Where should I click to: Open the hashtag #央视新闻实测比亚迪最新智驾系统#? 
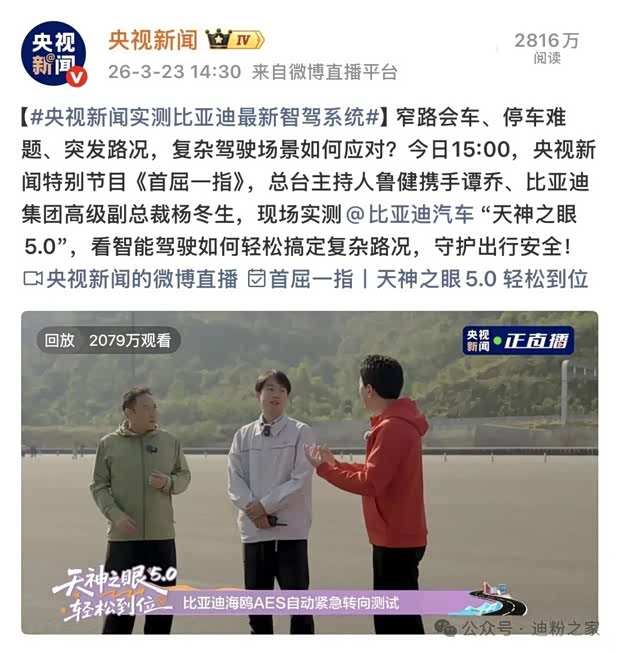click(204, 117)
